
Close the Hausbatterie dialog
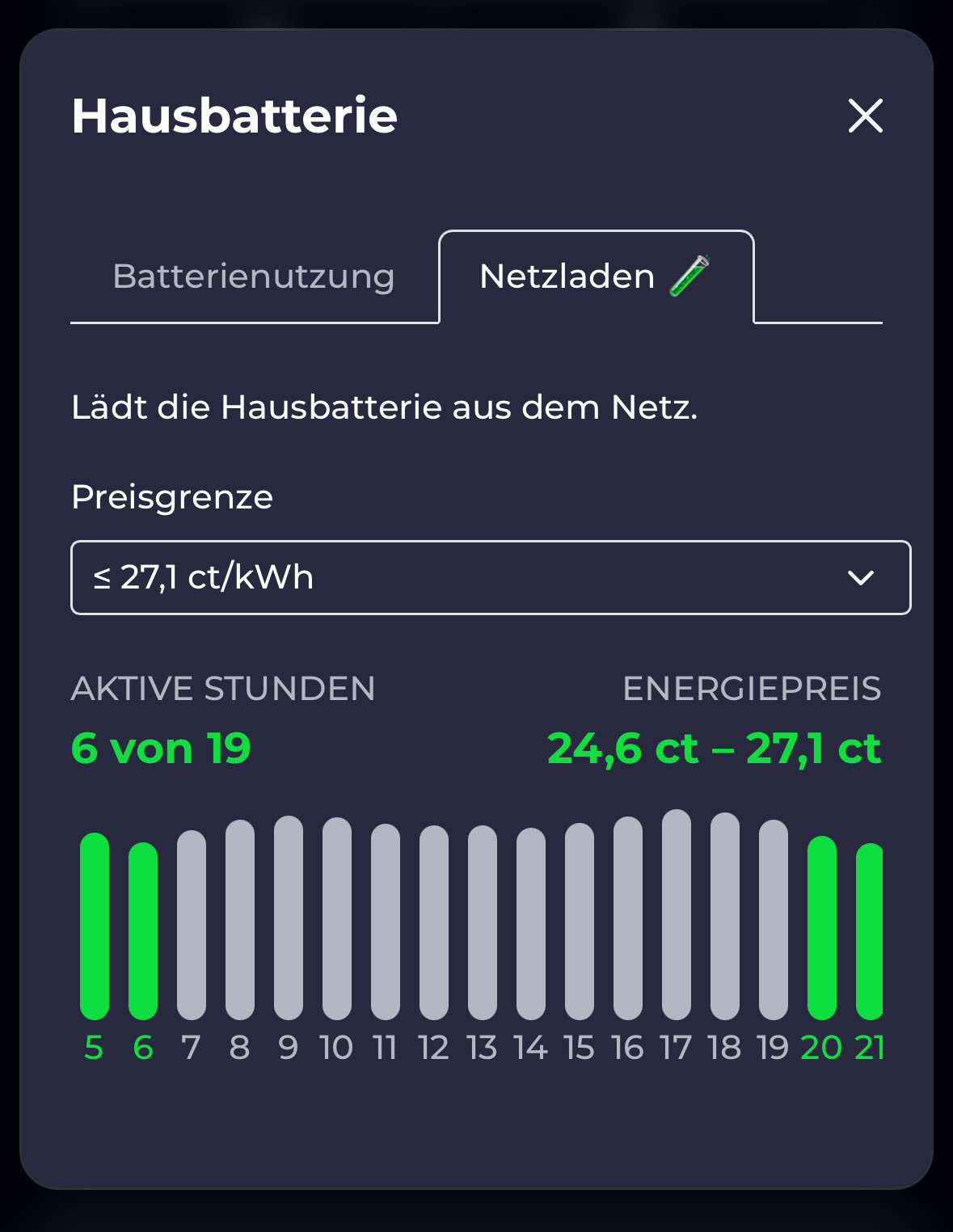(865, 116)
